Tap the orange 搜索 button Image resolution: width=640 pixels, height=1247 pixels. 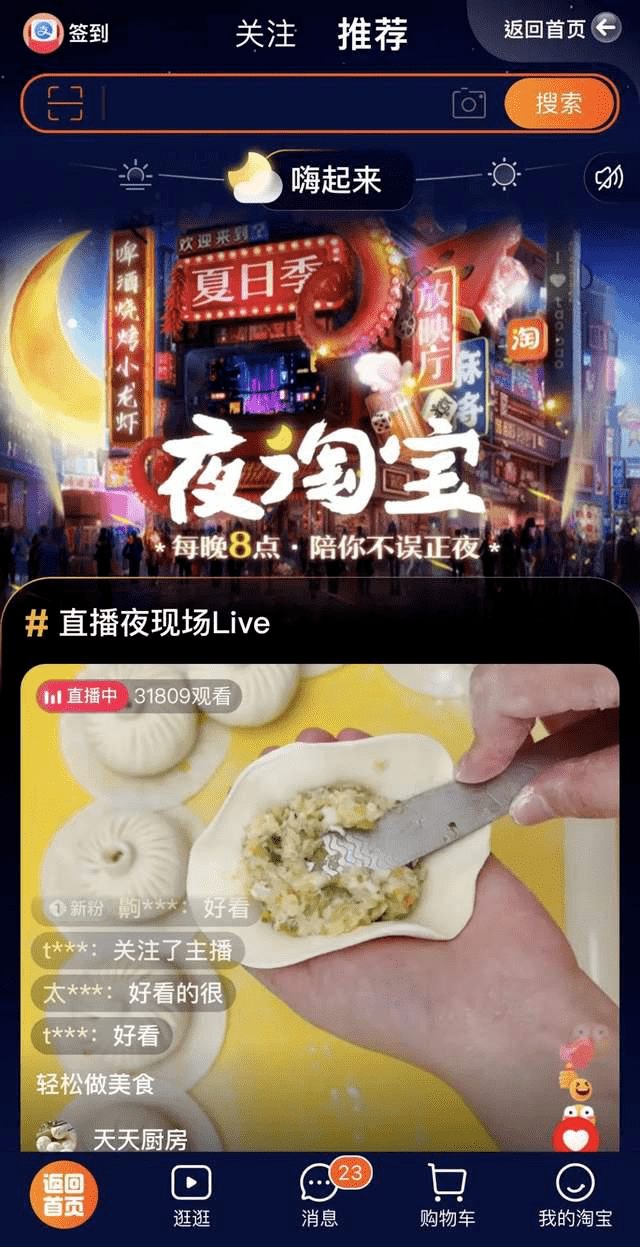point(558,103)
